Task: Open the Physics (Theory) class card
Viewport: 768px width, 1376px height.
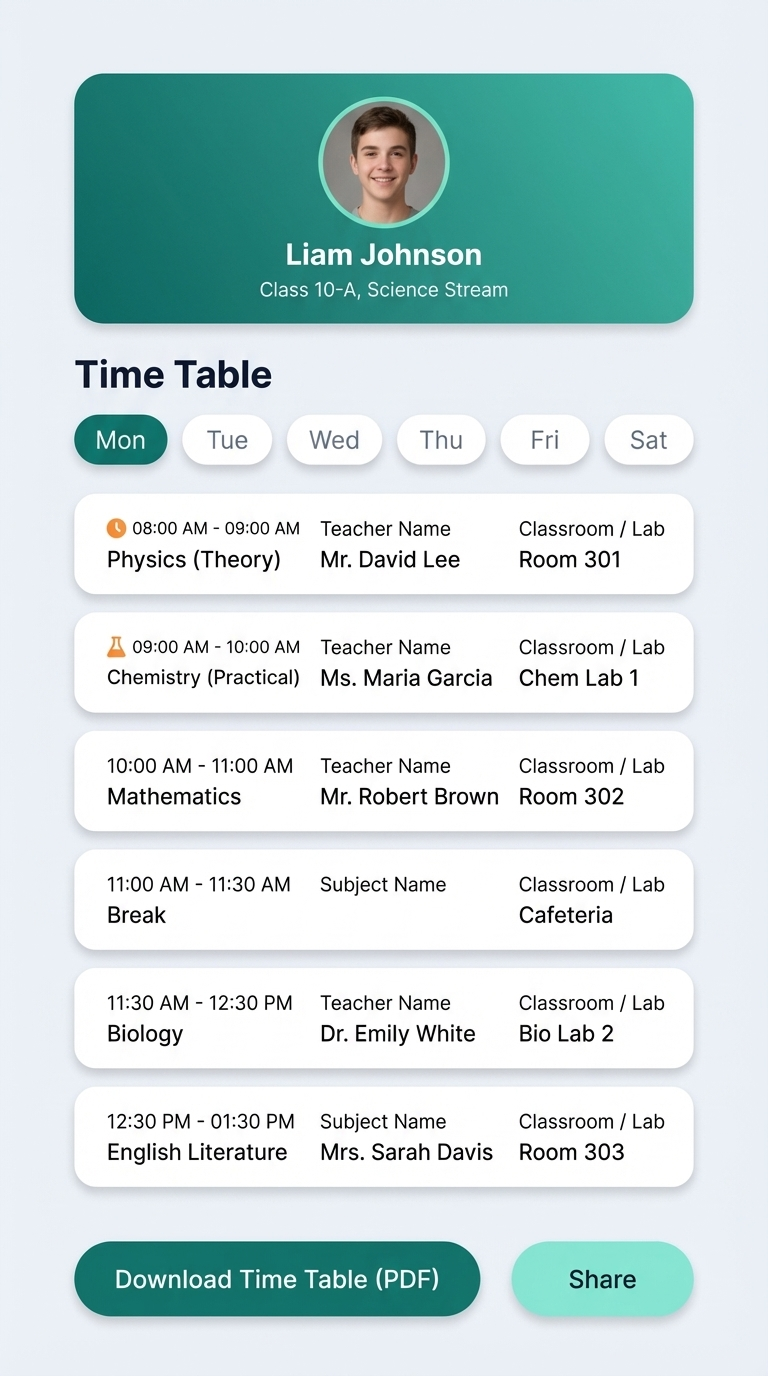Action: (383, 544)
